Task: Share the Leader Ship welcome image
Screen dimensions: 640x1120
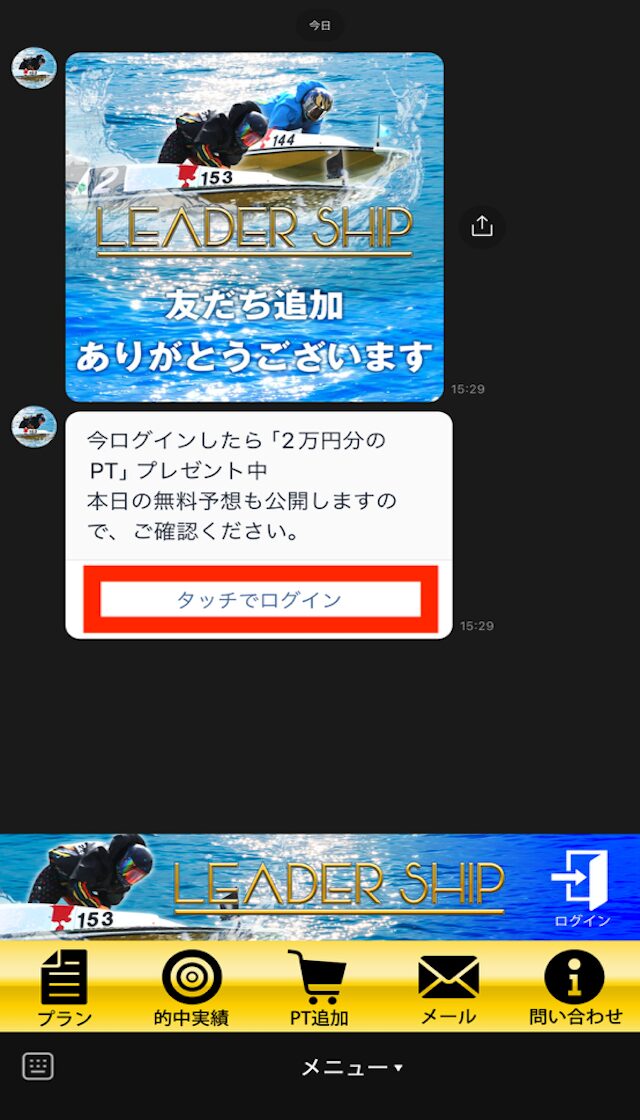Action: pos(482,227)
